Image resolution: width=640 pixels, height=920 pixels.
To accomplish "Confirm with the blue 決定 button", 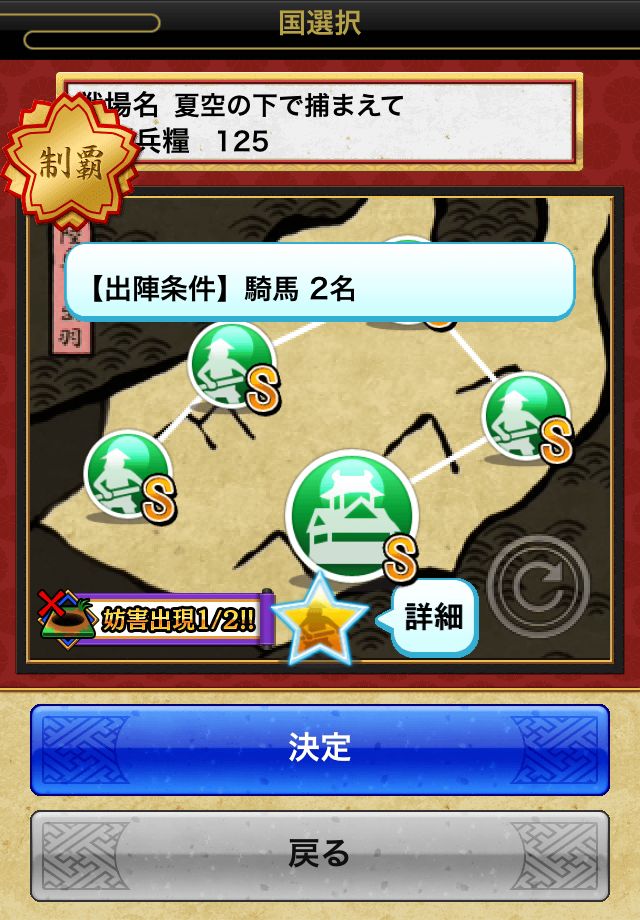I will (320, 749).
